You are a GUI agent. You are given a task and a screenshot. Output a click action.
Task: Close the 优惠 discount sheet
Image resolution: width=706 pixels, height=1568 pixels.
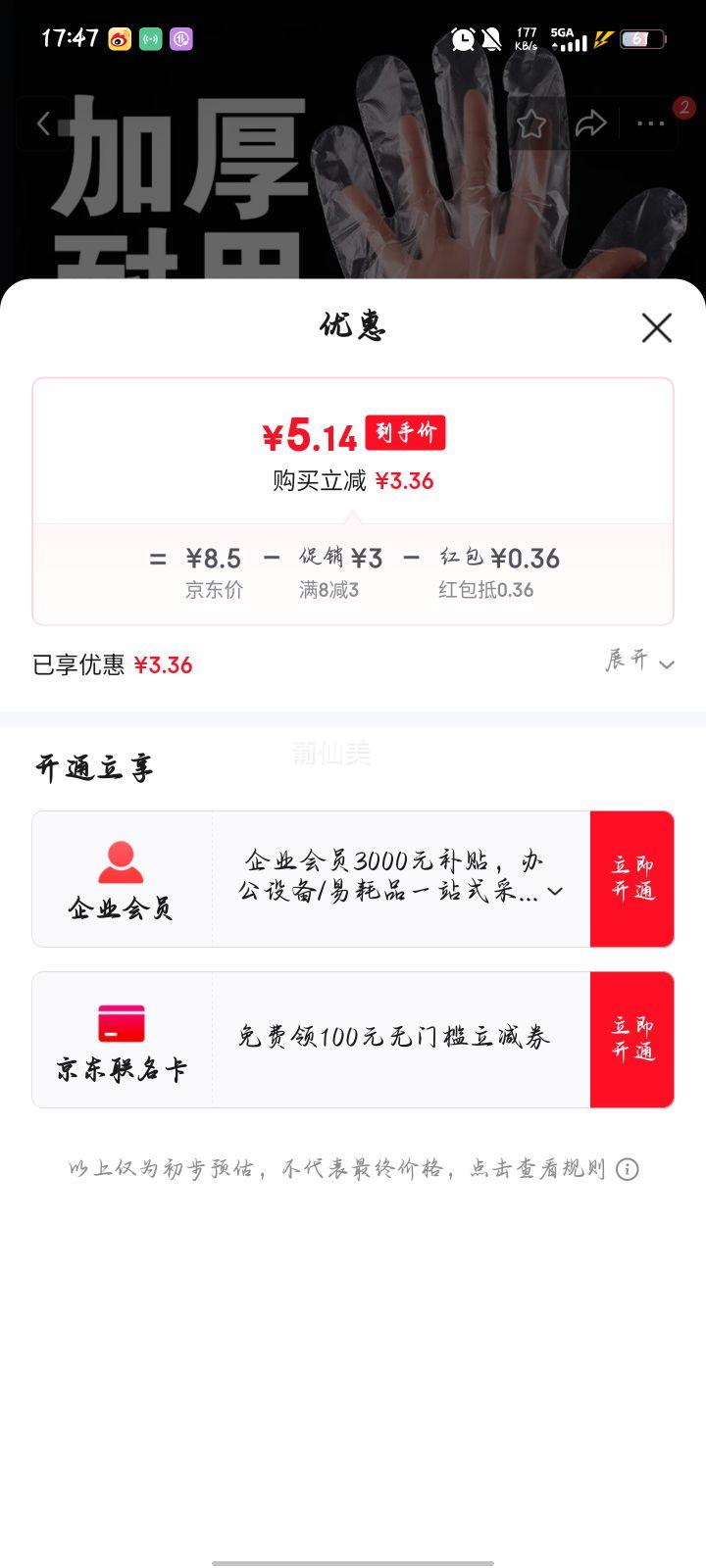[656, 327]
